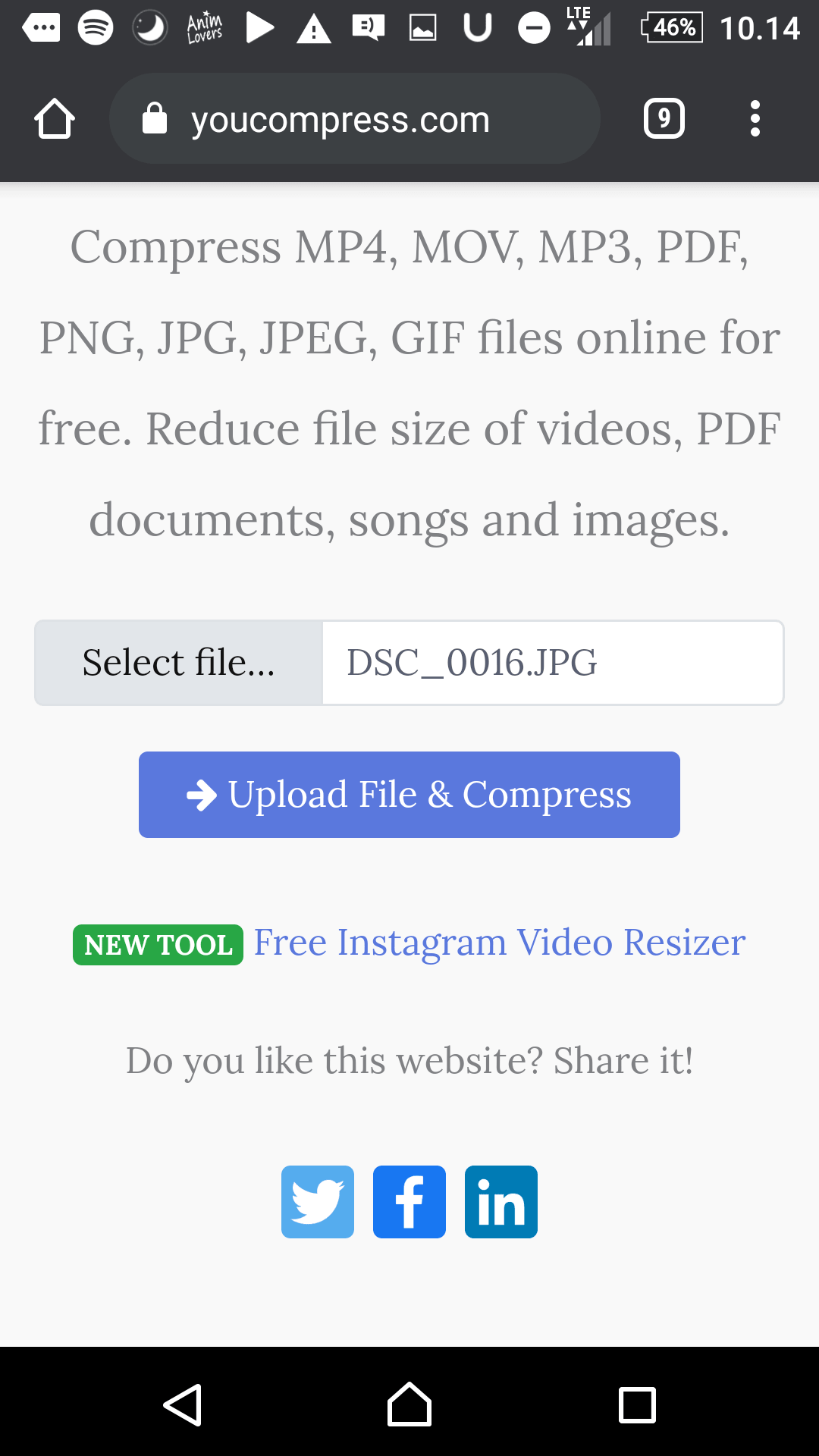Viewport: 819px width, 1456px height.
Task: Tap Upload File & Compress
Action: 409,795
